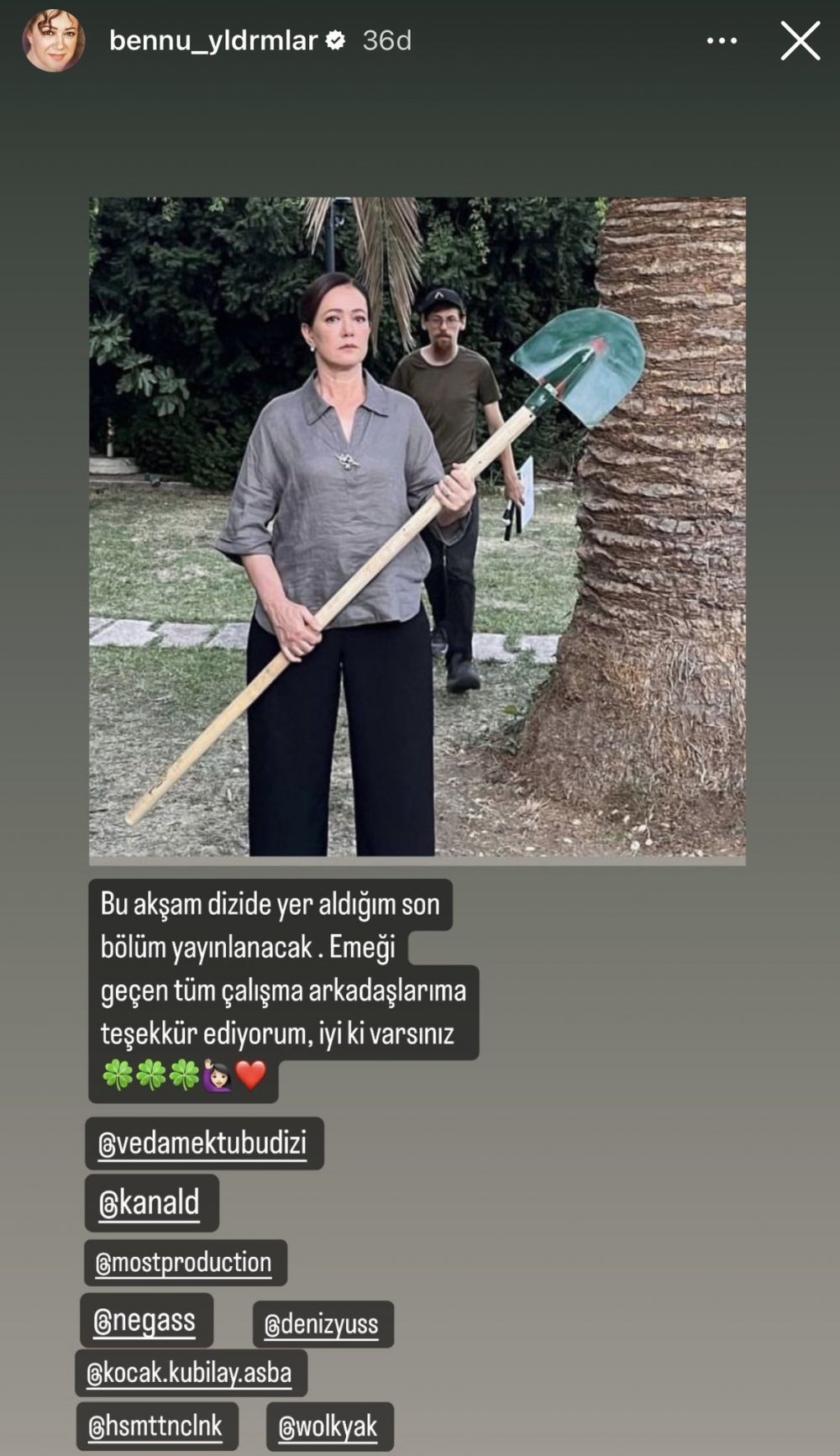
Task: View the @wolkyak mention
Action: point(328,1426)
